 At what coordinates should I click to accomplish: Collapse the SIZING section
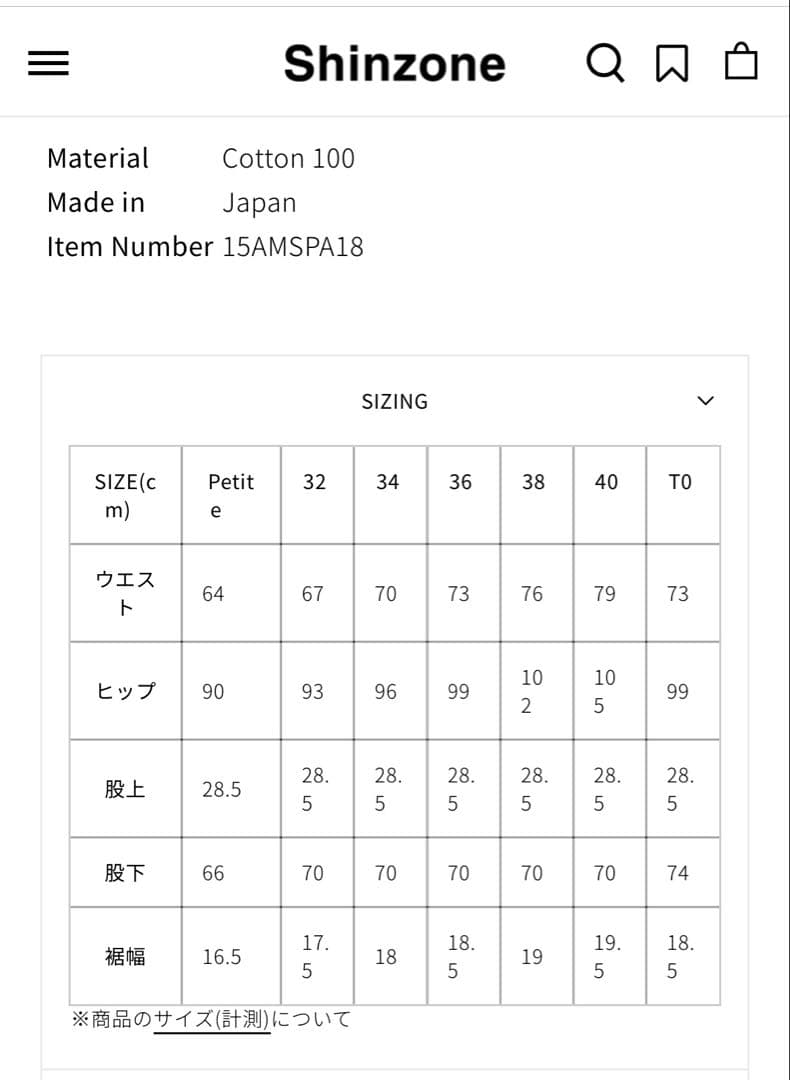(x=705, y=401)
